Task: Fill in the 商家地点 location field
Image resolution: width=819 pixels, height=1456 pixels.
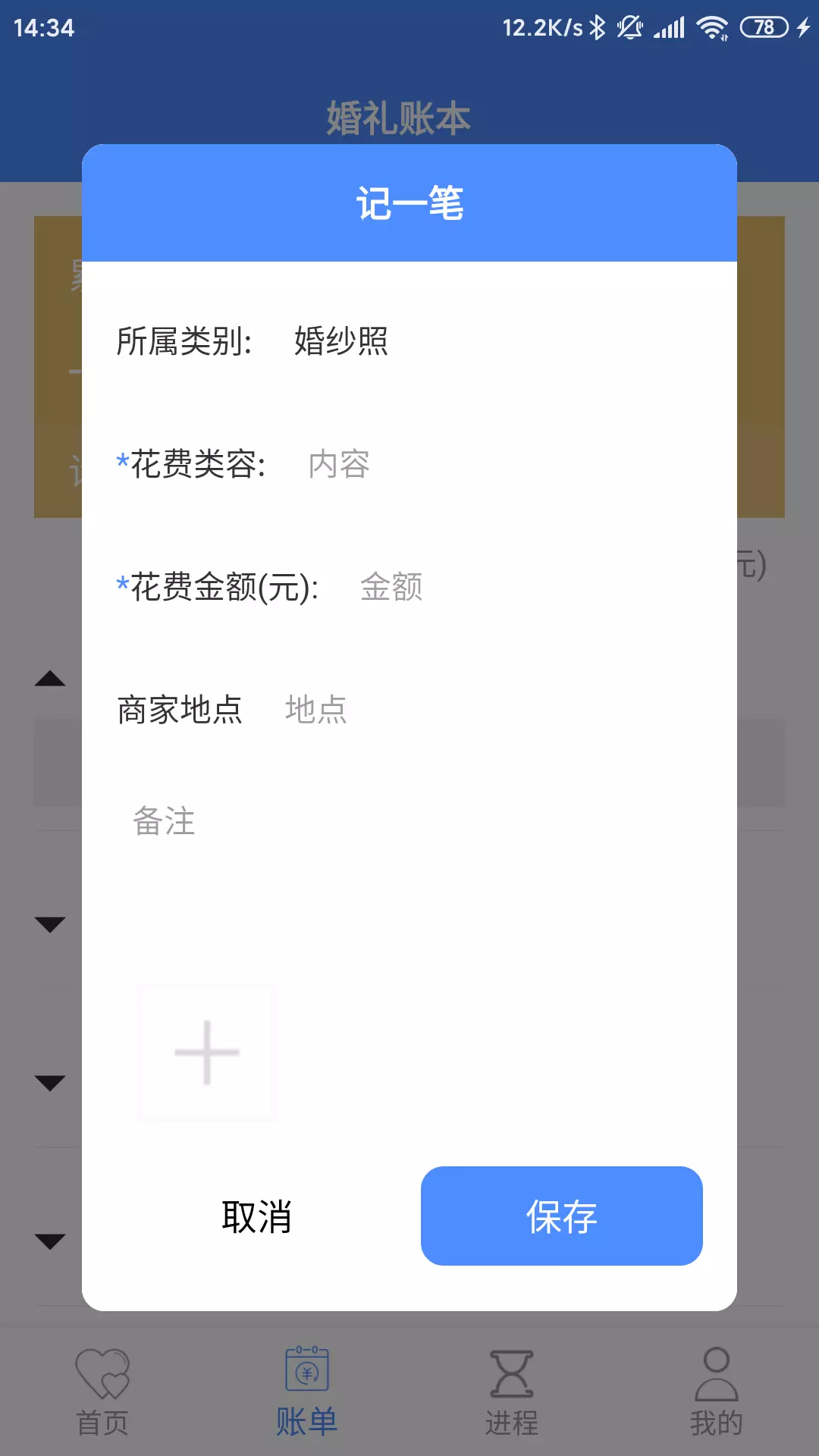Action: tap(493, 710)
